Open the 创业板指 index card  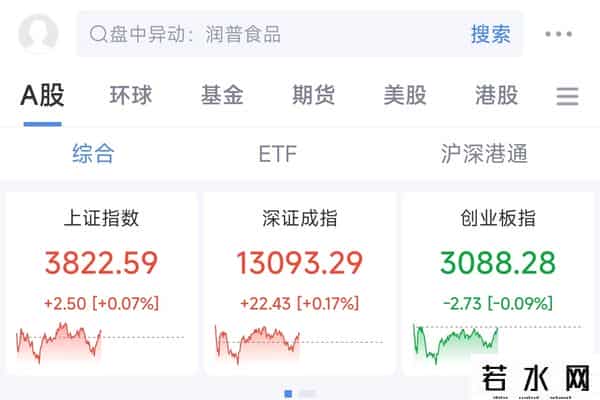pos(497,282)
